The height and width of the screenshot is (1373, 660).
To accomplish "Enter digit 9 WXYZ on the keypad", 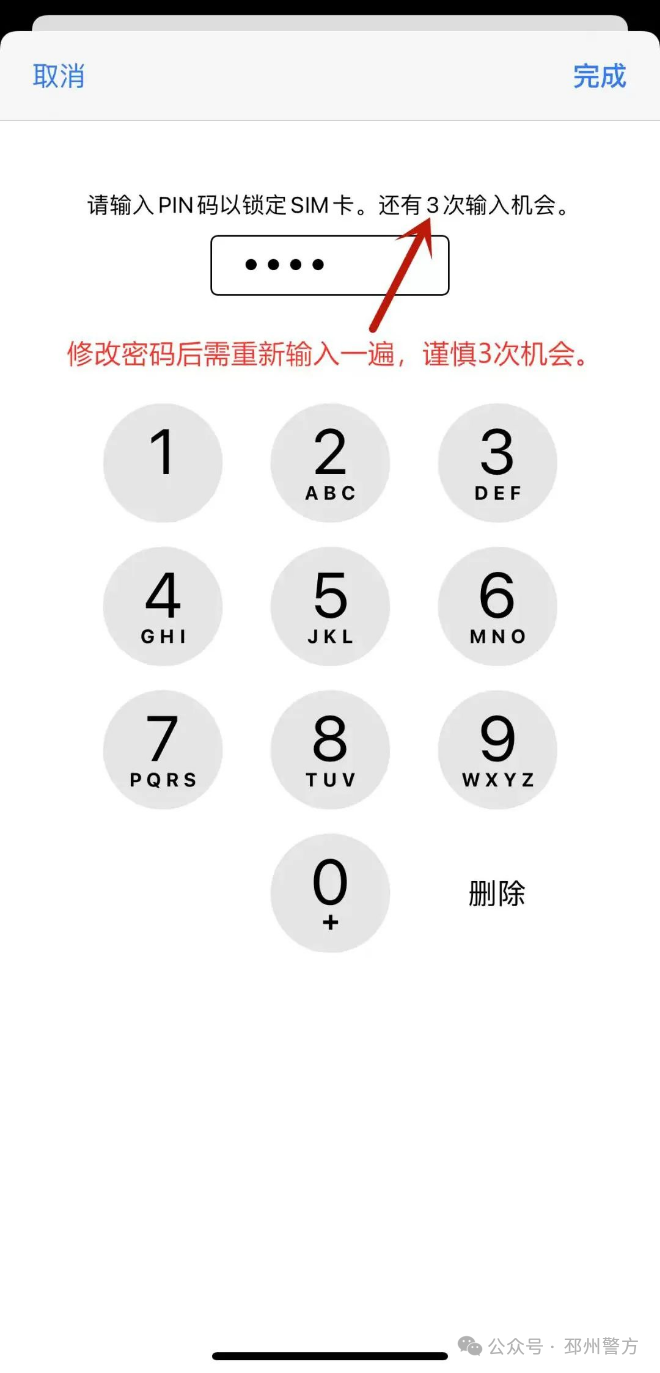I will (497, 750).
